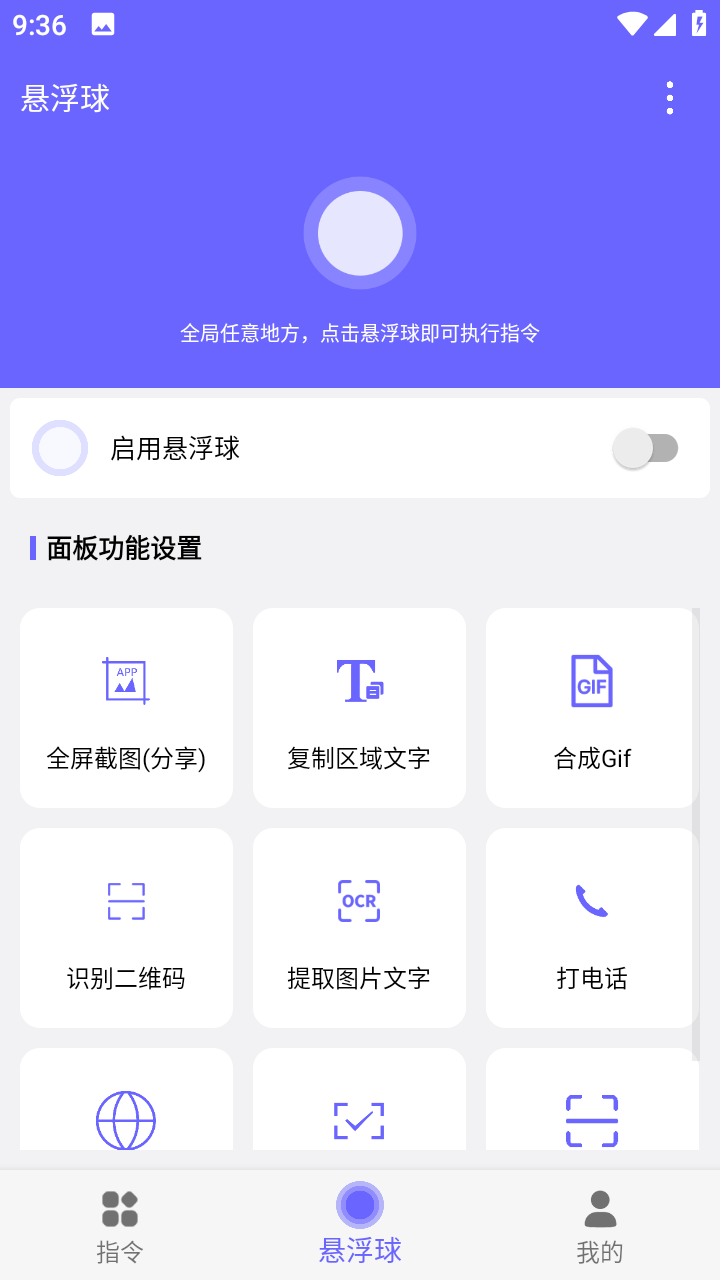Tap the 提取图片文字 OCR card
720x1280 pixels.
(359, 927)
